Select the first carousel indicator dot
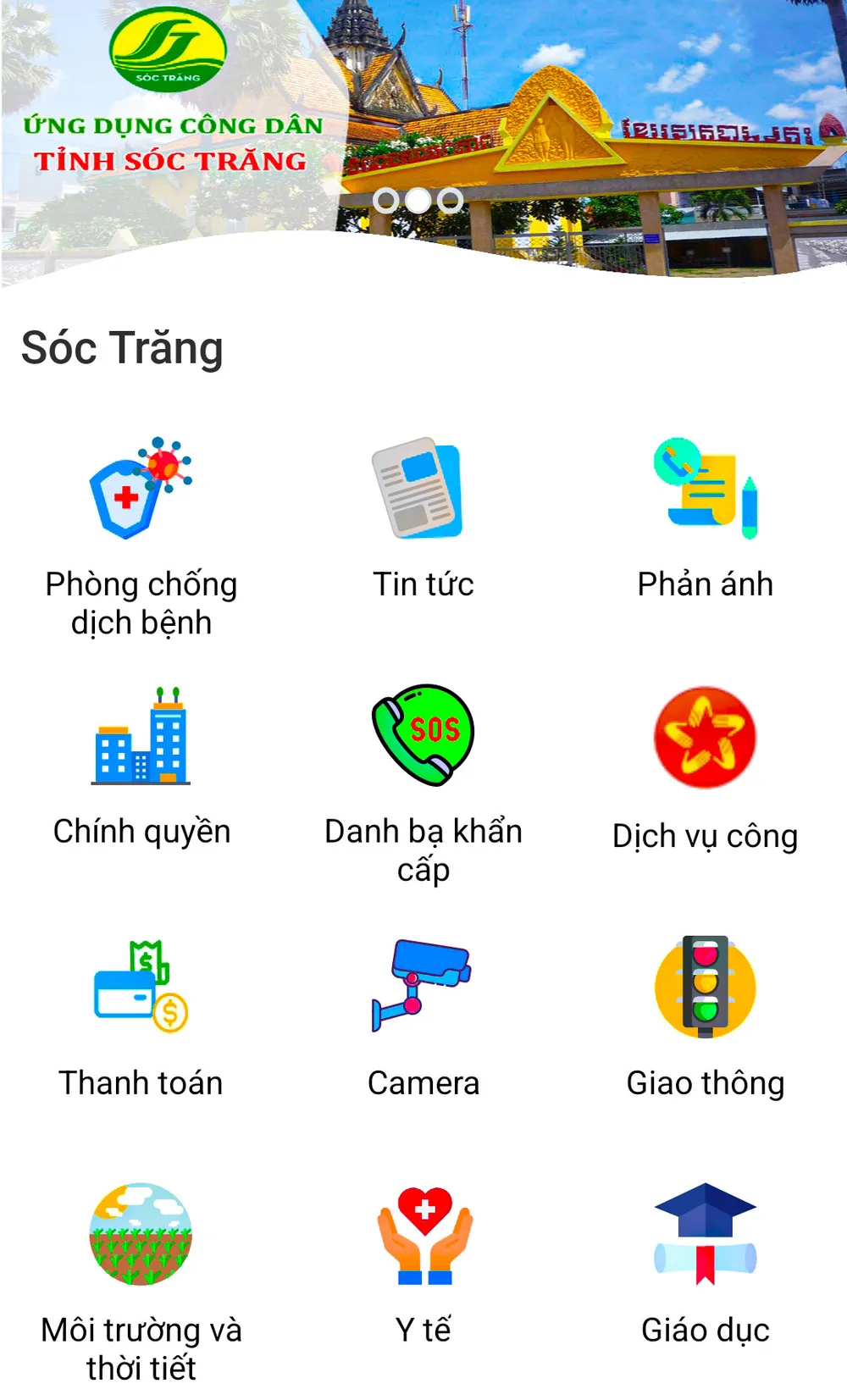 [x=388, y=202]
